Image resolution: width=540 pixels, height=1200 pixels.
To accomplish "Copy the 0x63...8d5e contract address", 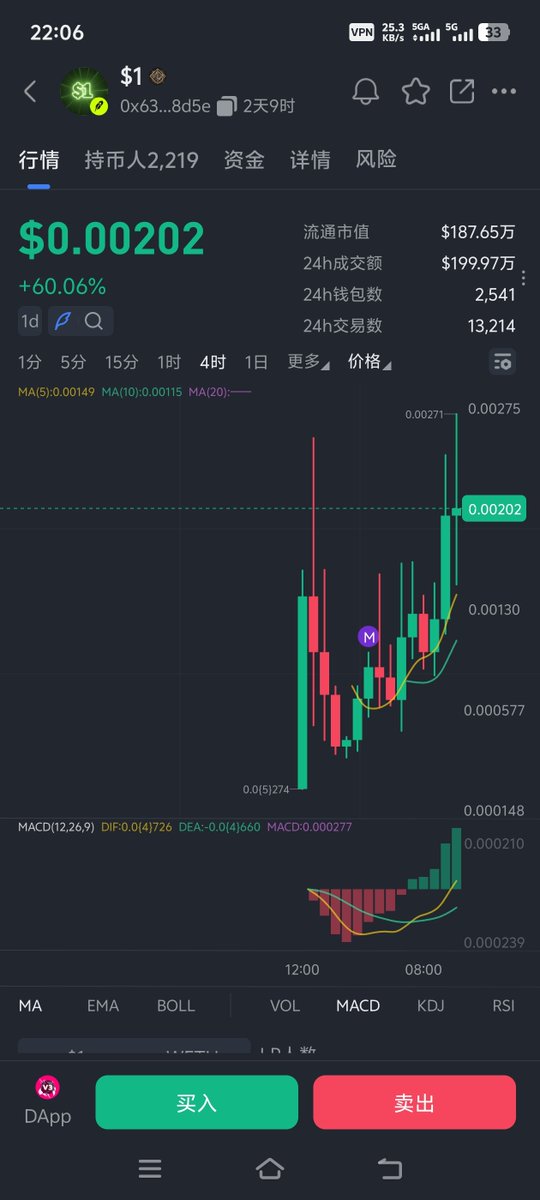I will click(x=227, y=106).
